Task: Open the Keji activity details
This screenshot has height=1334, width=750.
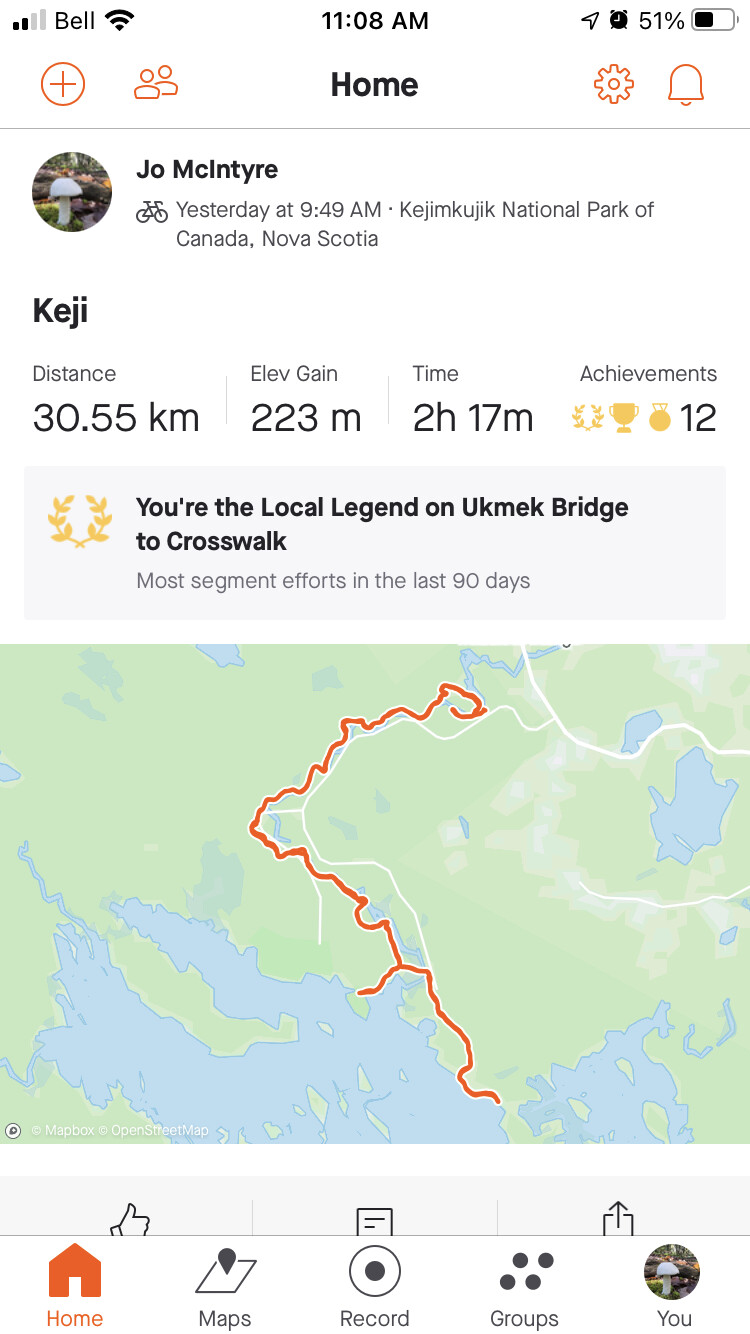Action: tap(60, 311)
